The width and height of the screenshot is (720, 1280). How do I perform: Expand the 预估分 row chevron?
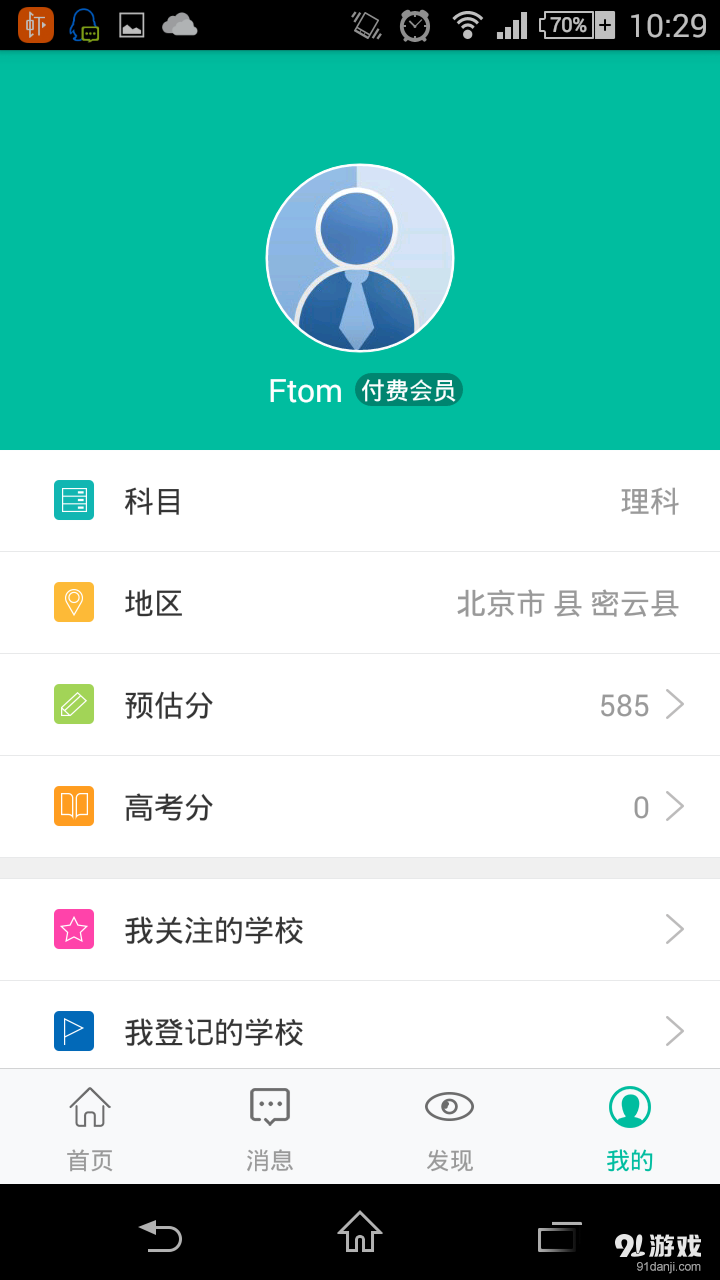675,704
